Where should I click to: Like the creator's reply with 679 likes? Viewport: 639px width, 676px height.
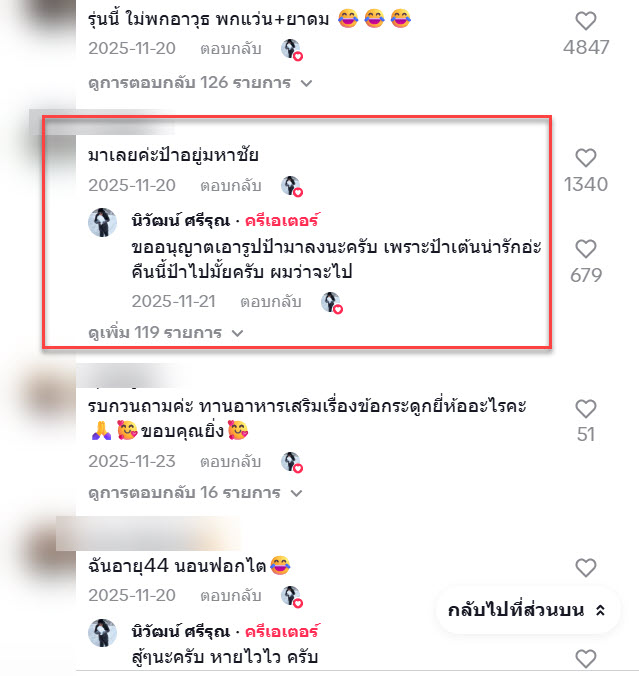(x=586, y=249)
